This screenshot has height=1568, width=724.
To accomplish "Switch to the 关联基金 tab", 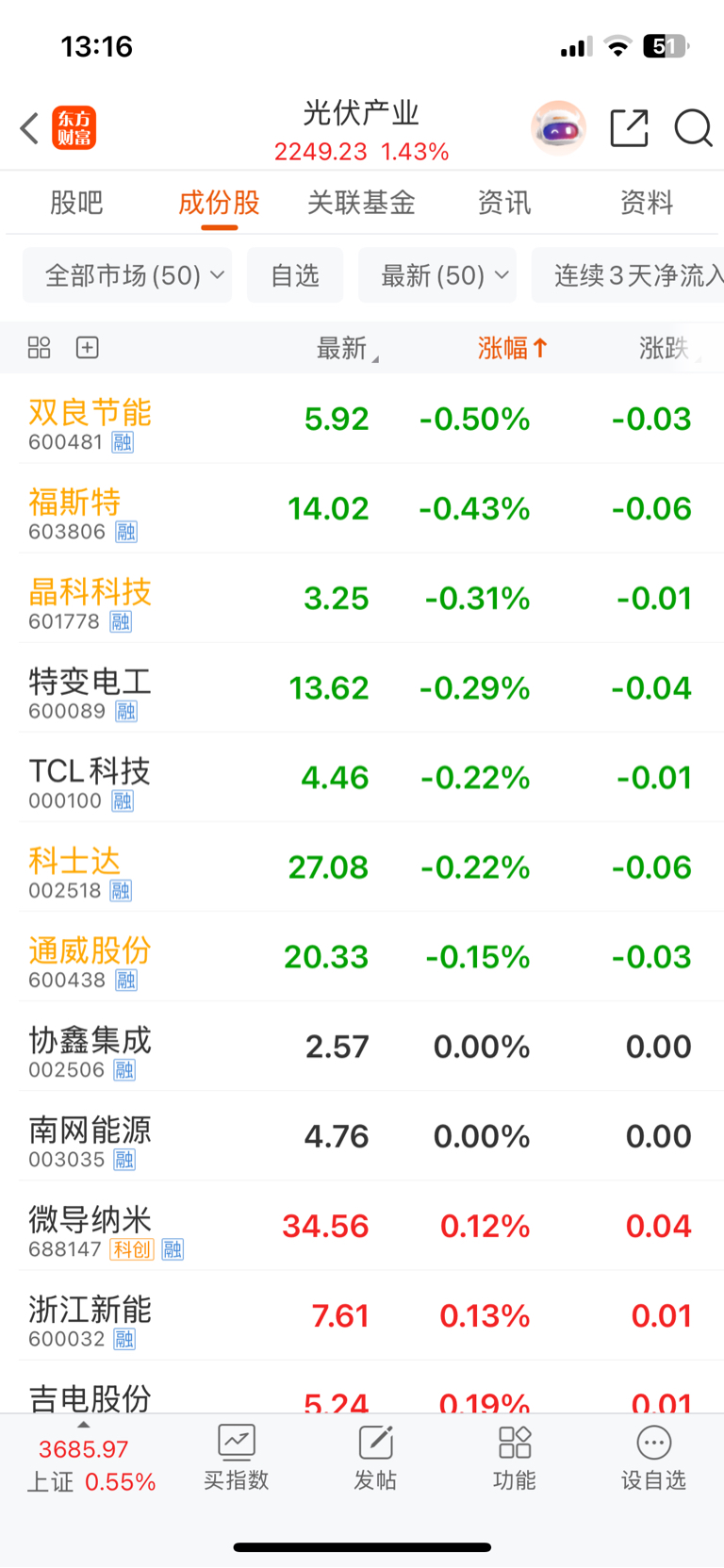I will 361,203.
